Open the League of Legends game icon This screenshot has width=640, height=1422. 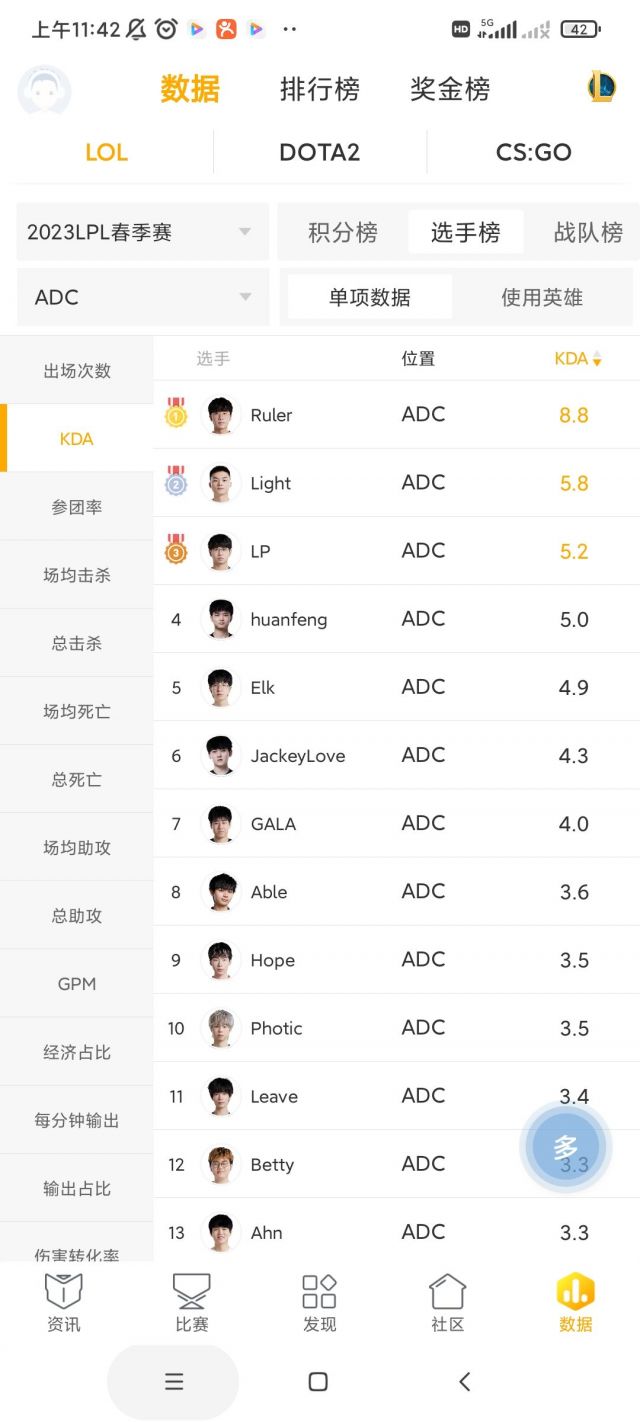pyautogui.click(x=601, y=88)
